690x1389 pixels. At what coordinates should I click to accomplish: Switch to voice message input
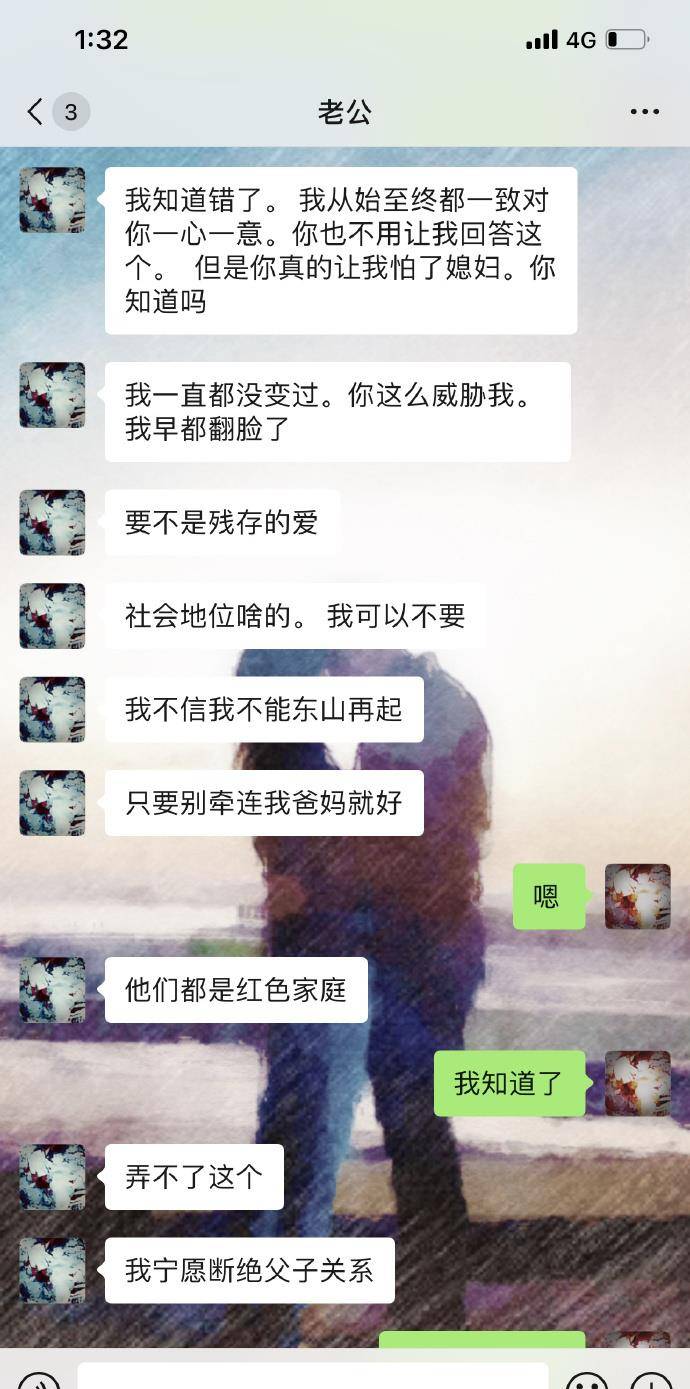click(38, 1381)
